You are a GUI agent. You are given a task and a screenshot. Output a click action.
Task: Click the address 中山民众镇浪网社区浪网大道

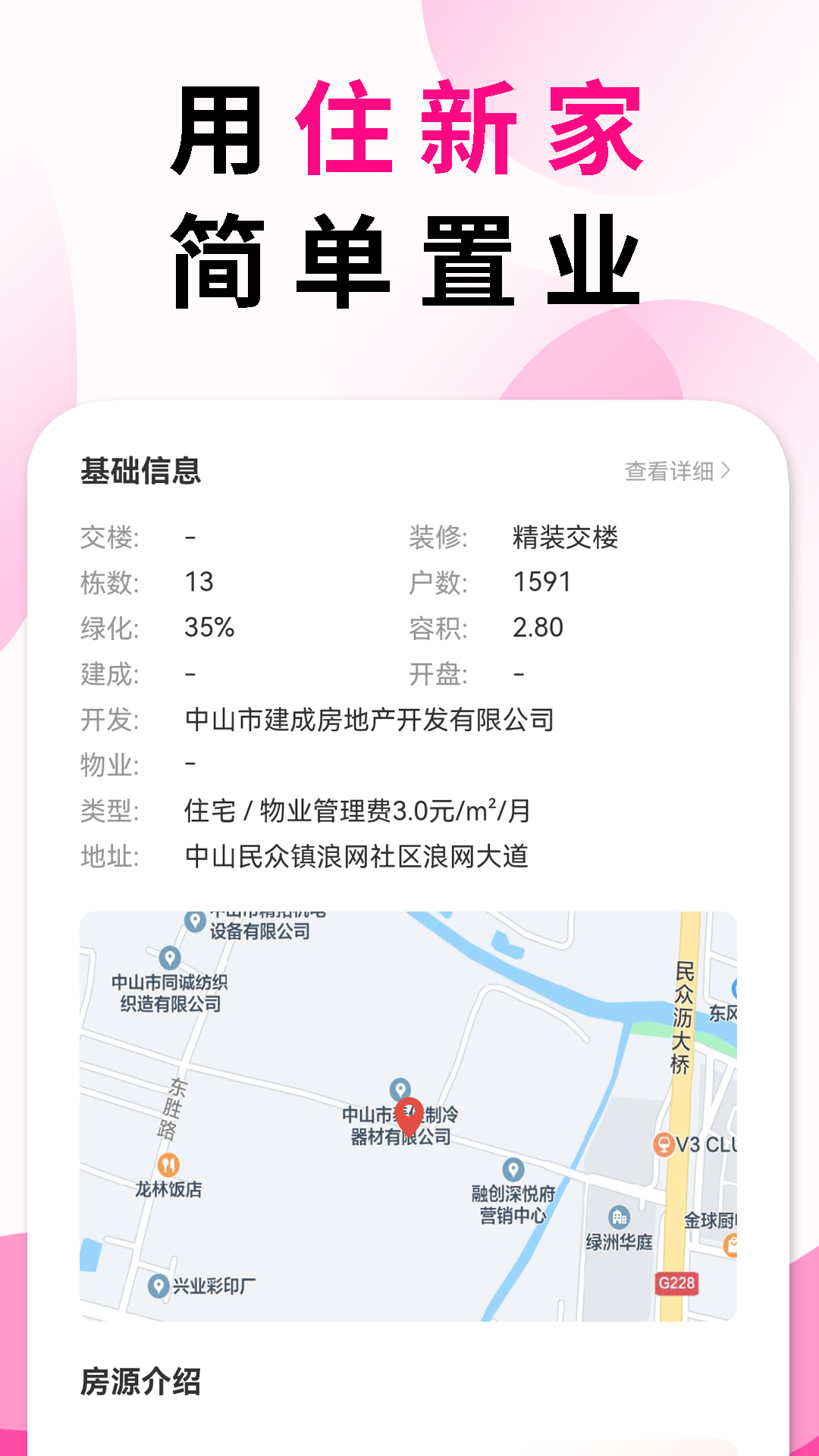click(x=356, y=852)
